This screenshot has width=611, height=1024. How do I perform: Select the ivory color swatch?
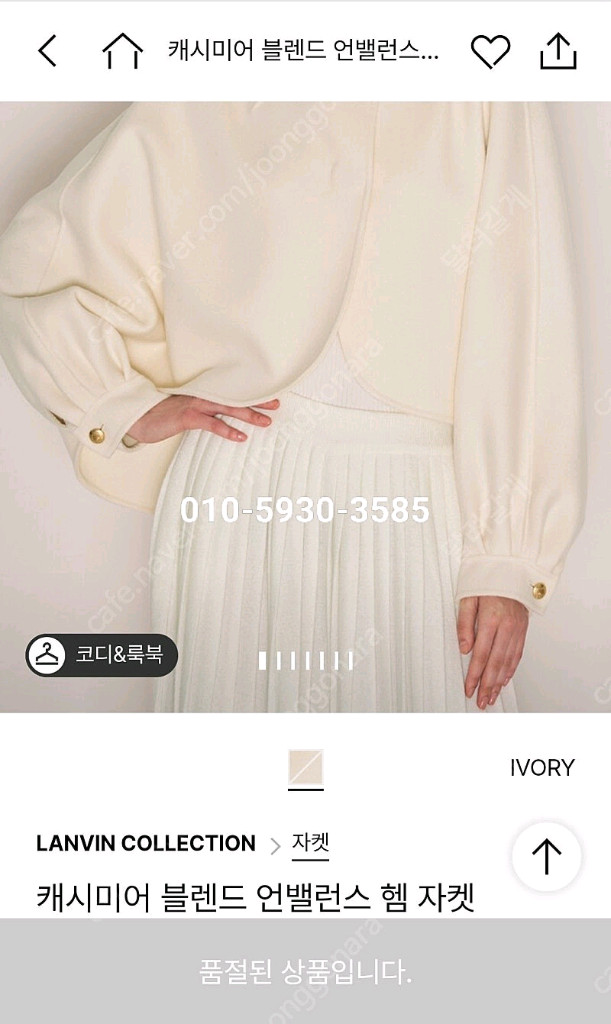coord(305,768)
